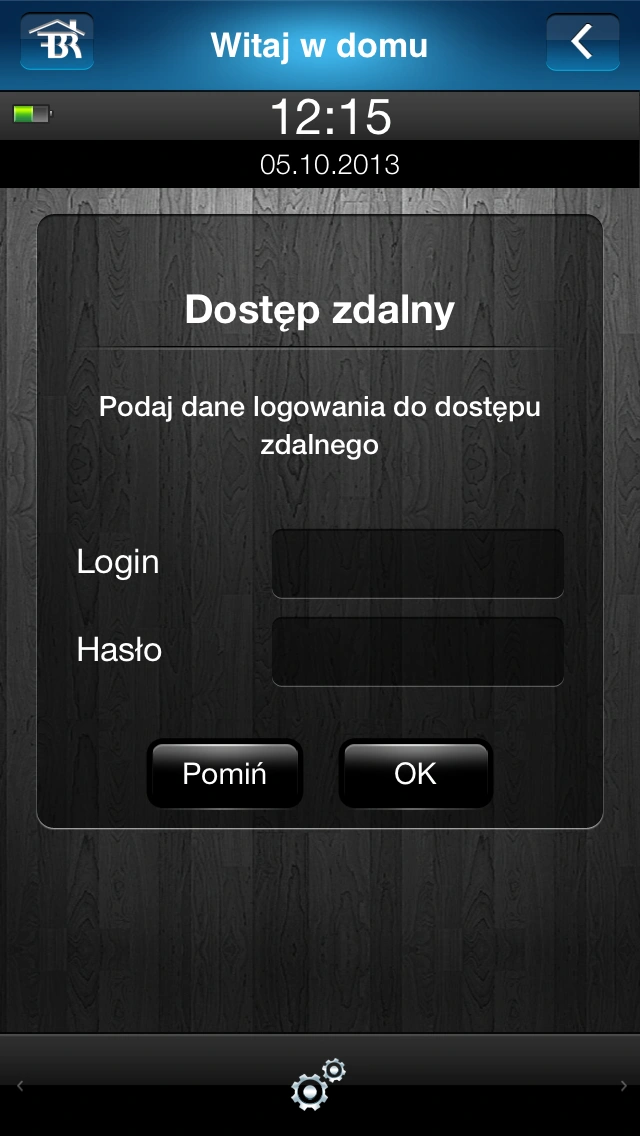Confirm credentials with the OK button

pyautogui.click(x=415, y=773)
